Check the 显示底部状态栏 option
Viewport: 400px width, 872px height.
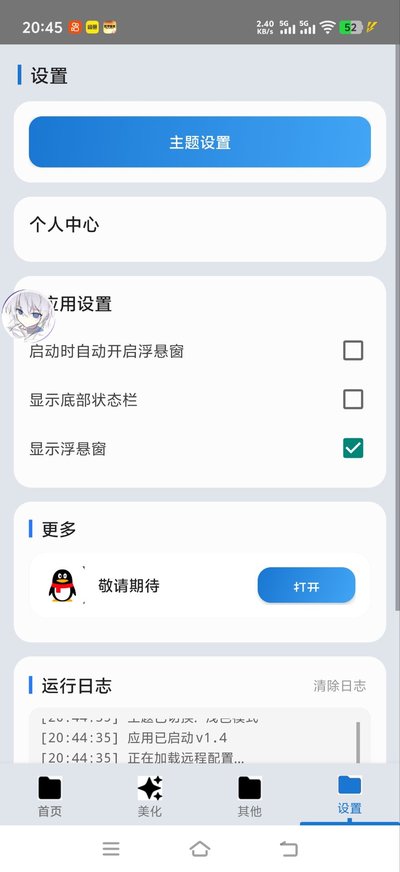(x=353, y=399)
